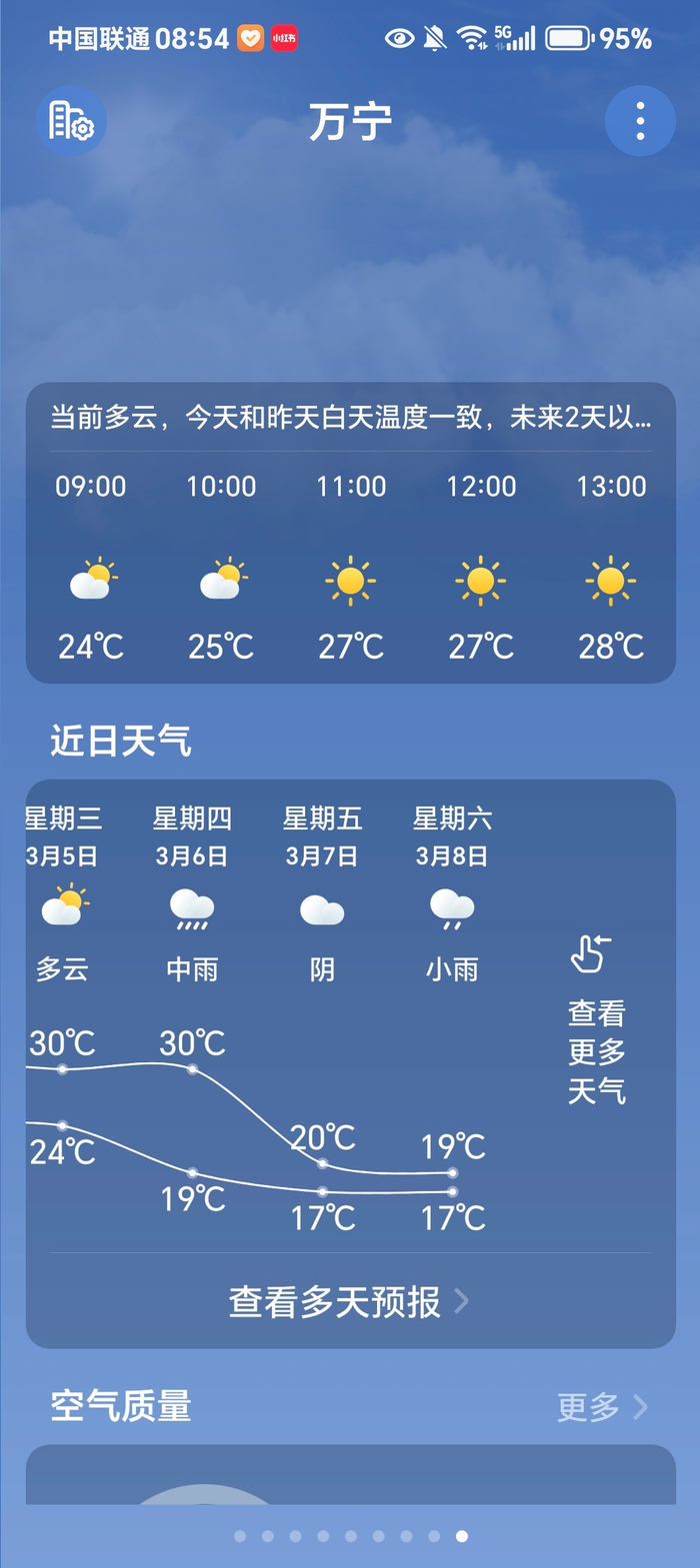The width and height of the screenshot is (700, 1568).
Task: Open the weather summary for 万宁
Action: (x=350, y=418)
